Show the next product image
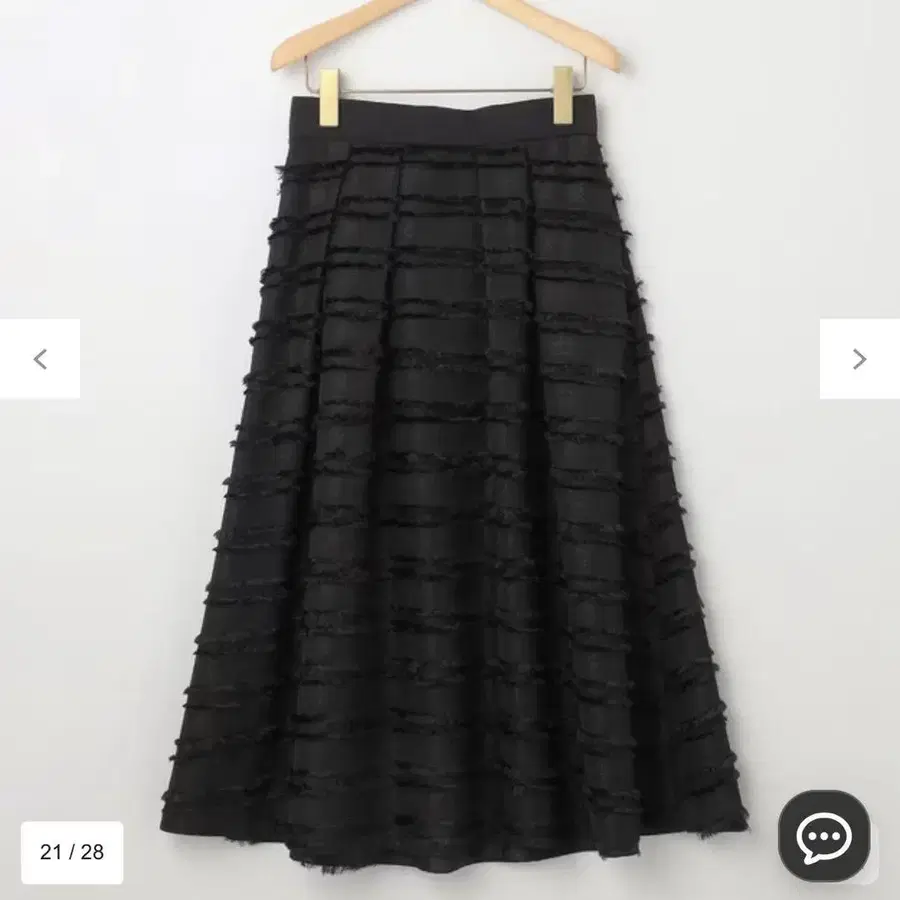Viewport: 900px width, 900px height. [x=859, y=359]
